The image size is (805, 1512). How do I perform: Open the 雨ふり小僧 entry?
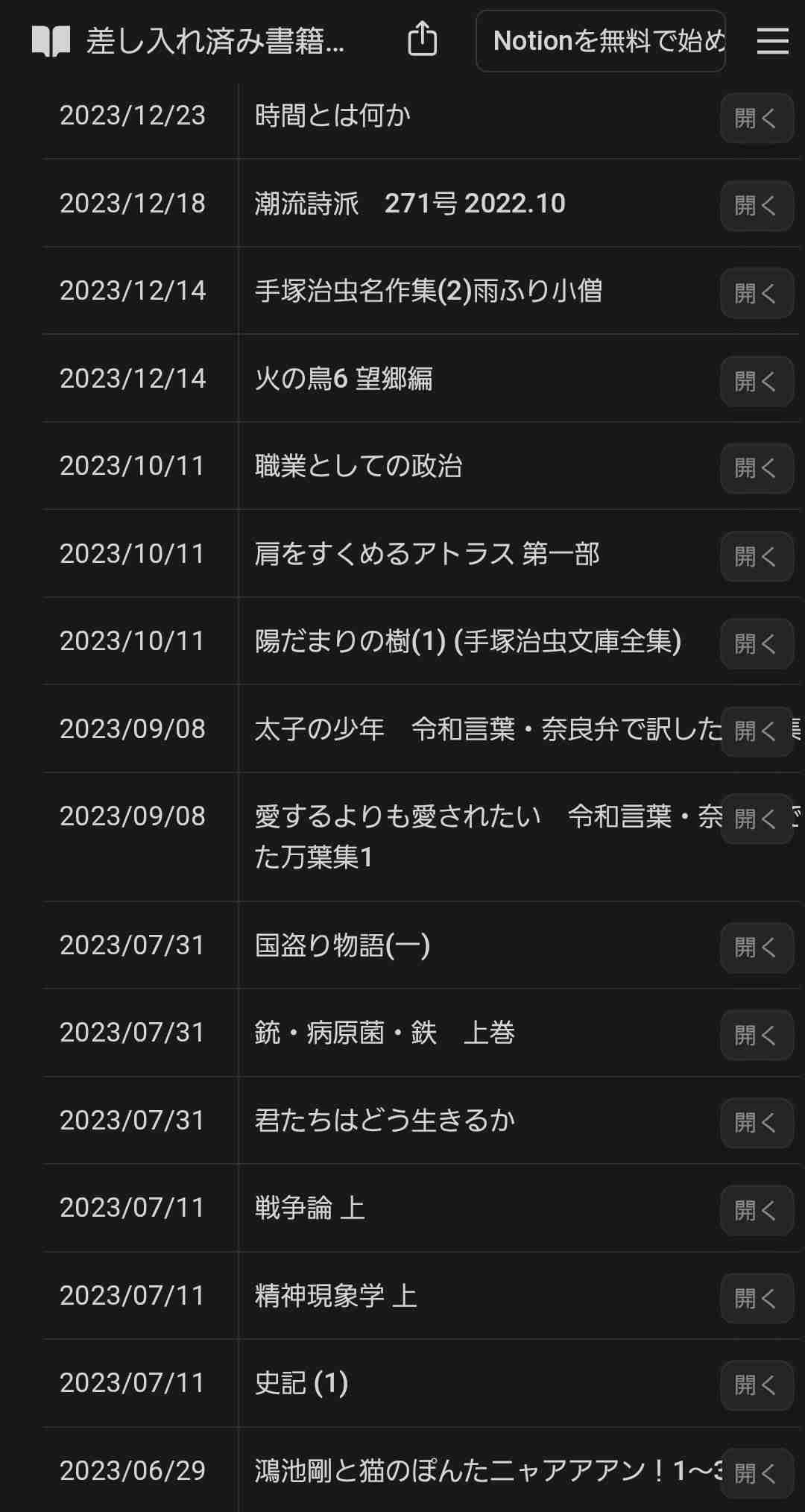click(x=756, y=293)
